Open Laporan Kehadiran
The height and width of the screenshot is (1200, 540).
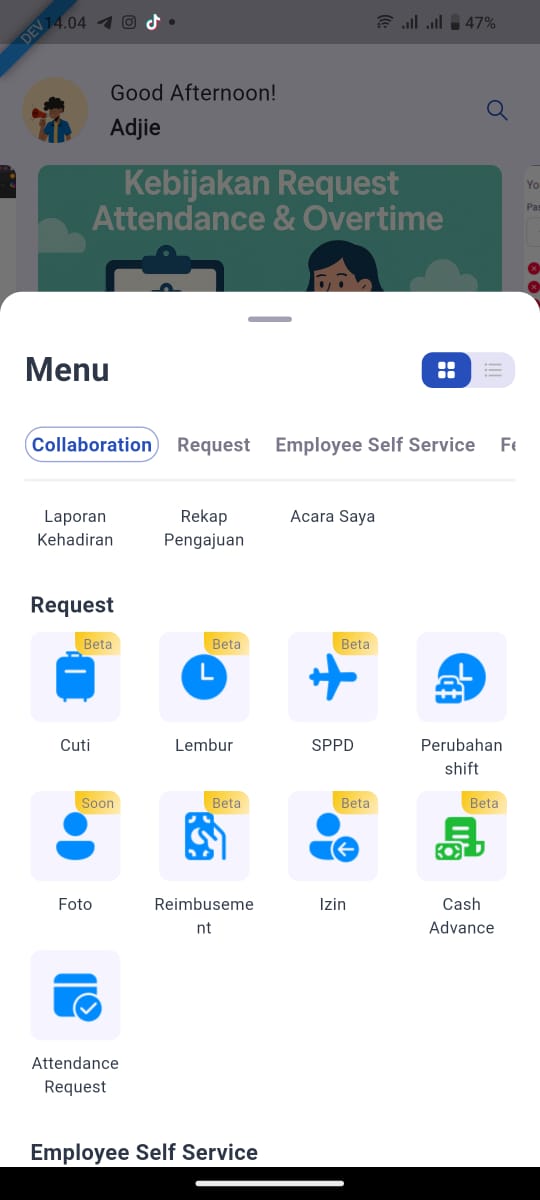tap(75, 528)
